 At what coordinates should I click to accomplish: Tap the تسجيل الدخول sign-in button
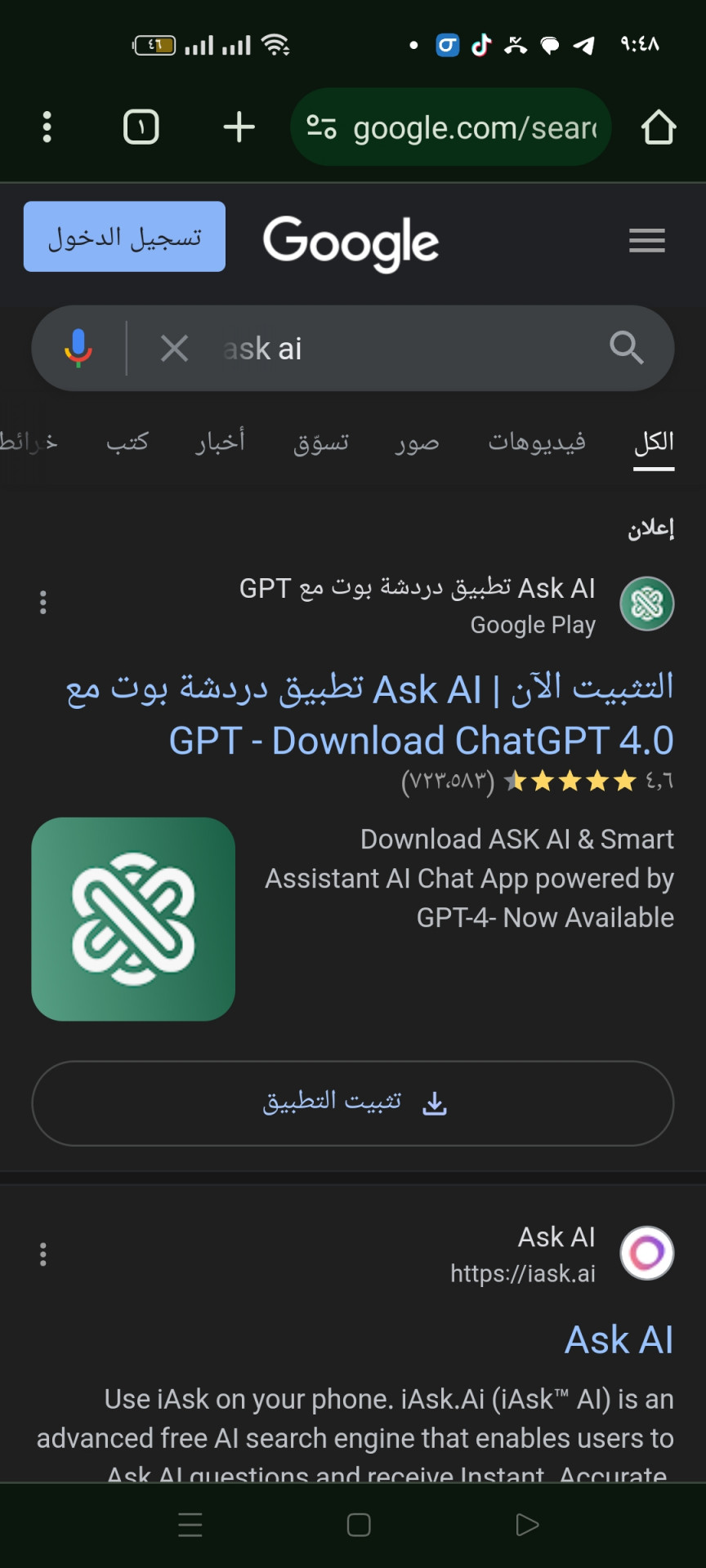(x=124, y=237)
